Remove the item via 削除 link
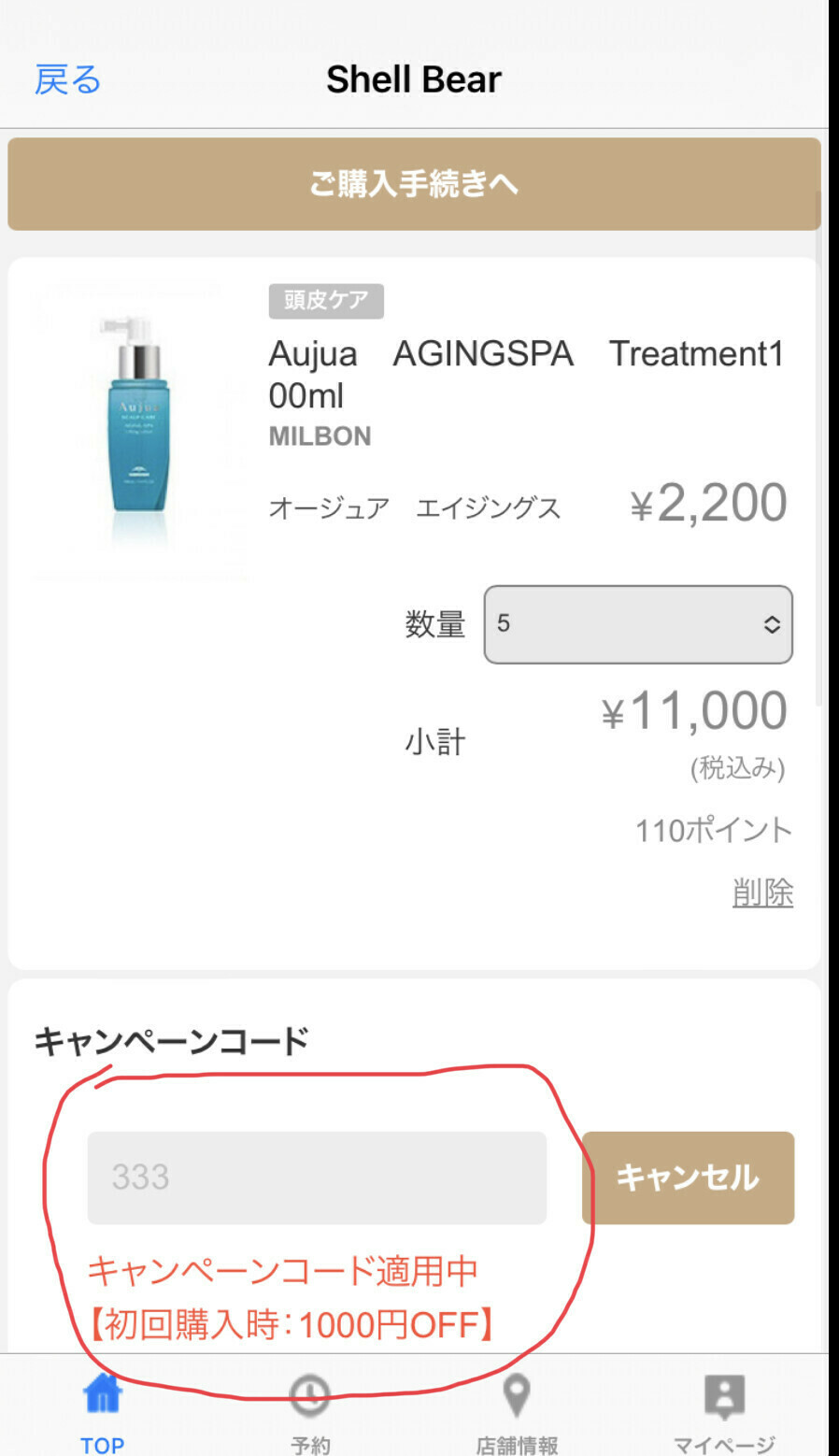The height and width of the screenshot is (1456, 839). 762,892
